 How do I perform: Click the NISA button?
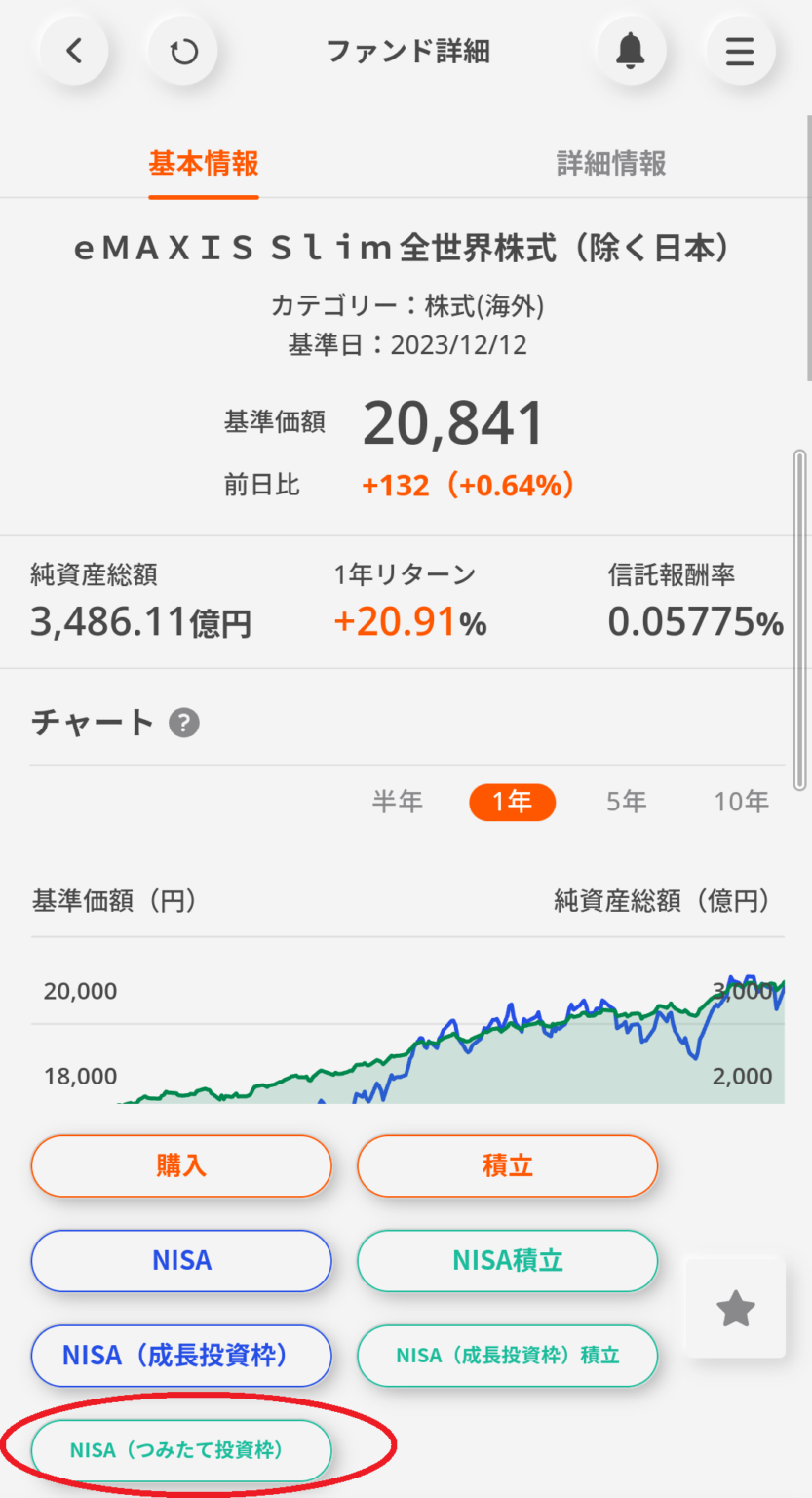tap(181, 1261)
